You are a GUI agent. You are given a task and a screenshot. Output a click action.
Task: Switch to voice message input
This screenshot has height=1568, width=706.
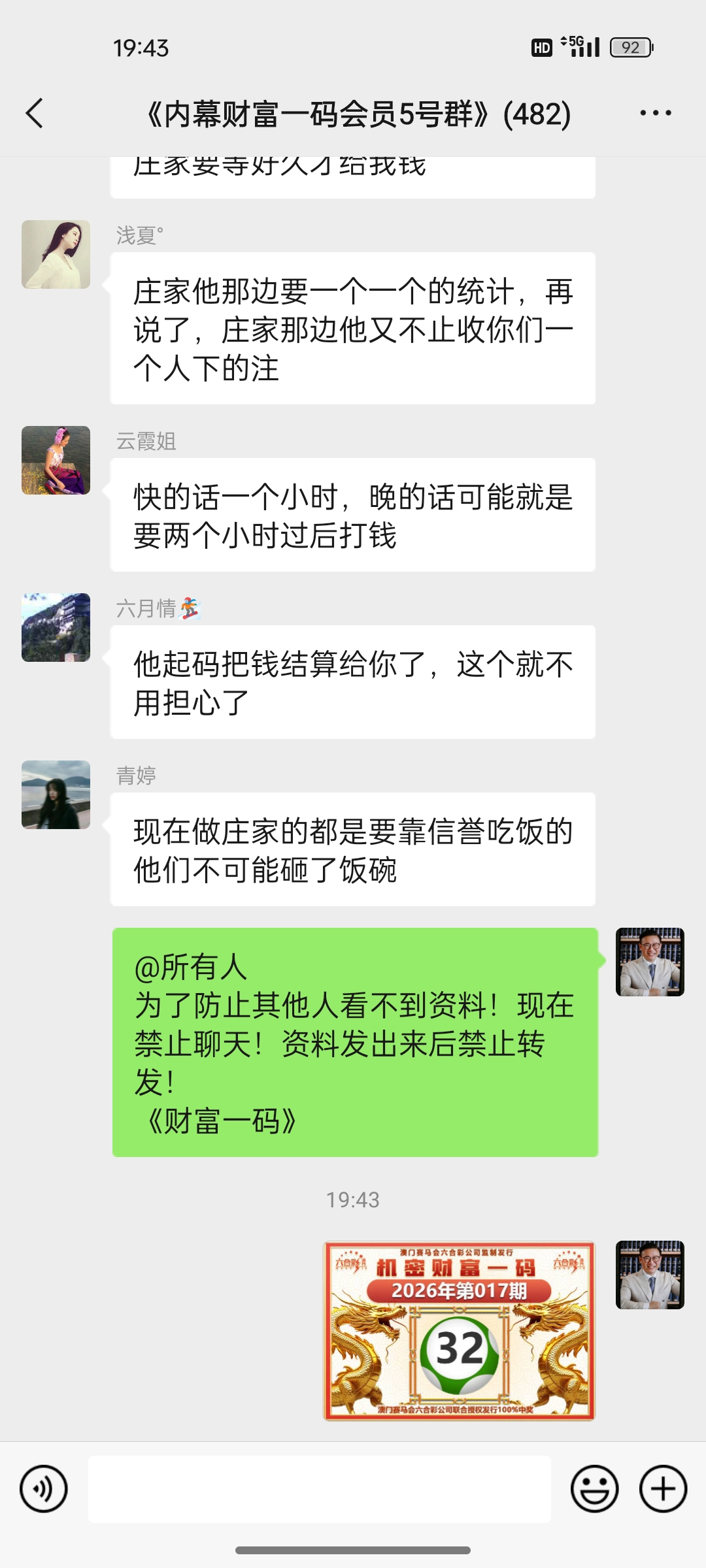(44, 1489)
